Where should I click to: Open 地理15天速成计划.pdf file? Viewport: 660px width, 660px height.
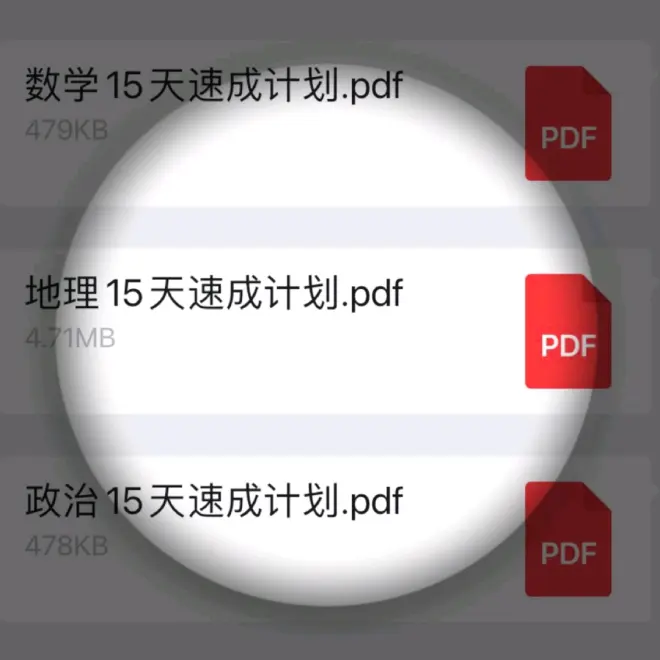[x=213, y=294]
